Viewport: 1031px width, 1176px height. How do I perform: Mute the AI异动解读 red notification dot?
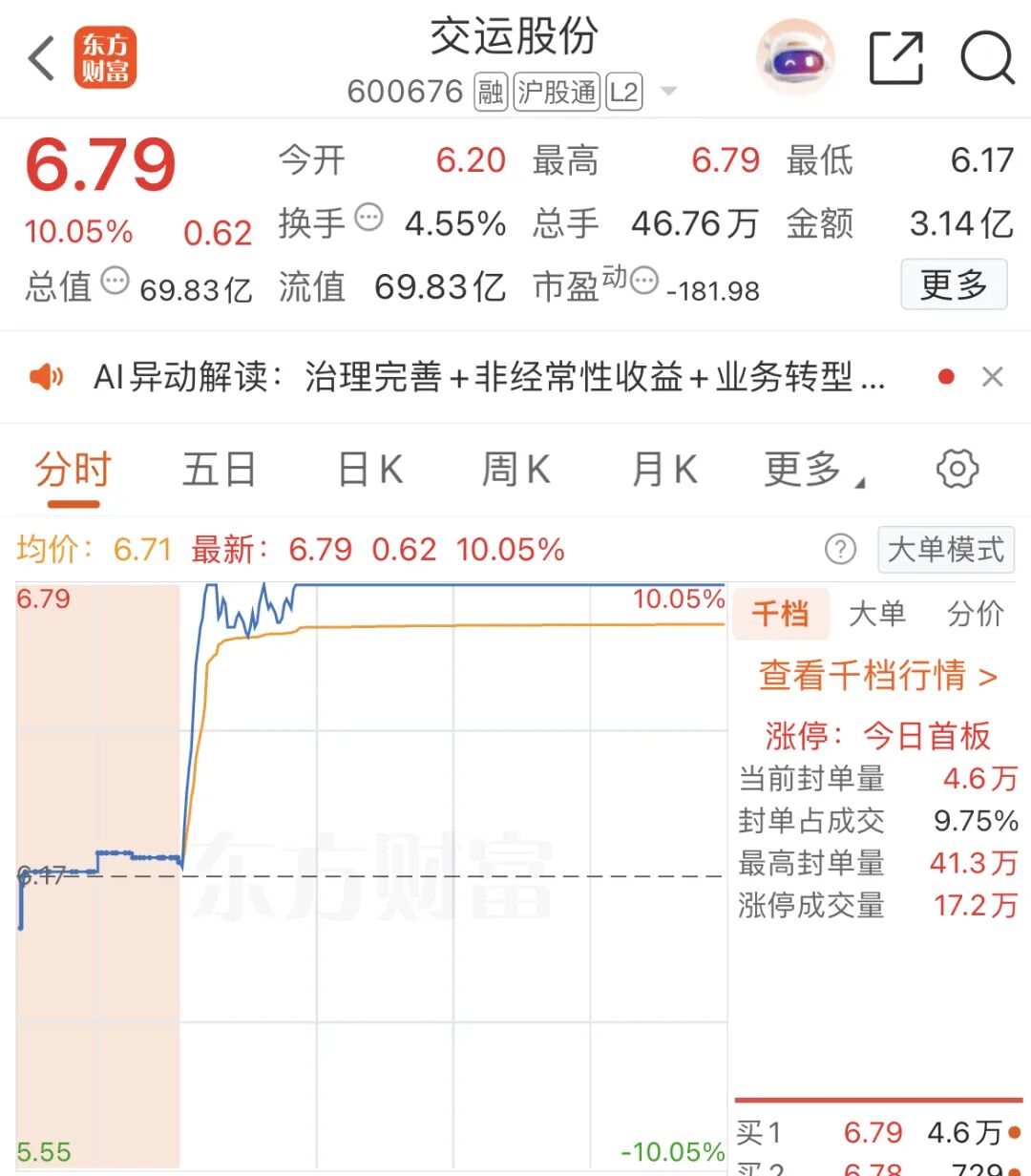946,376
